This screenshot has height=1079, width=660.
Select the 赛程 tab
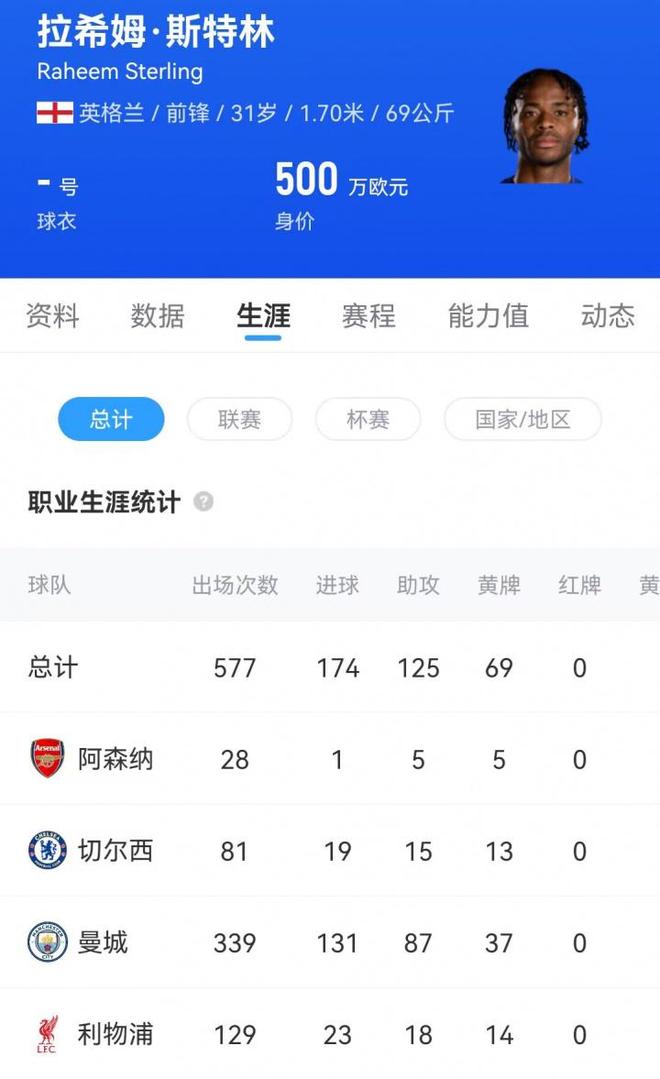pyautogui.click(x=368, y=316)
